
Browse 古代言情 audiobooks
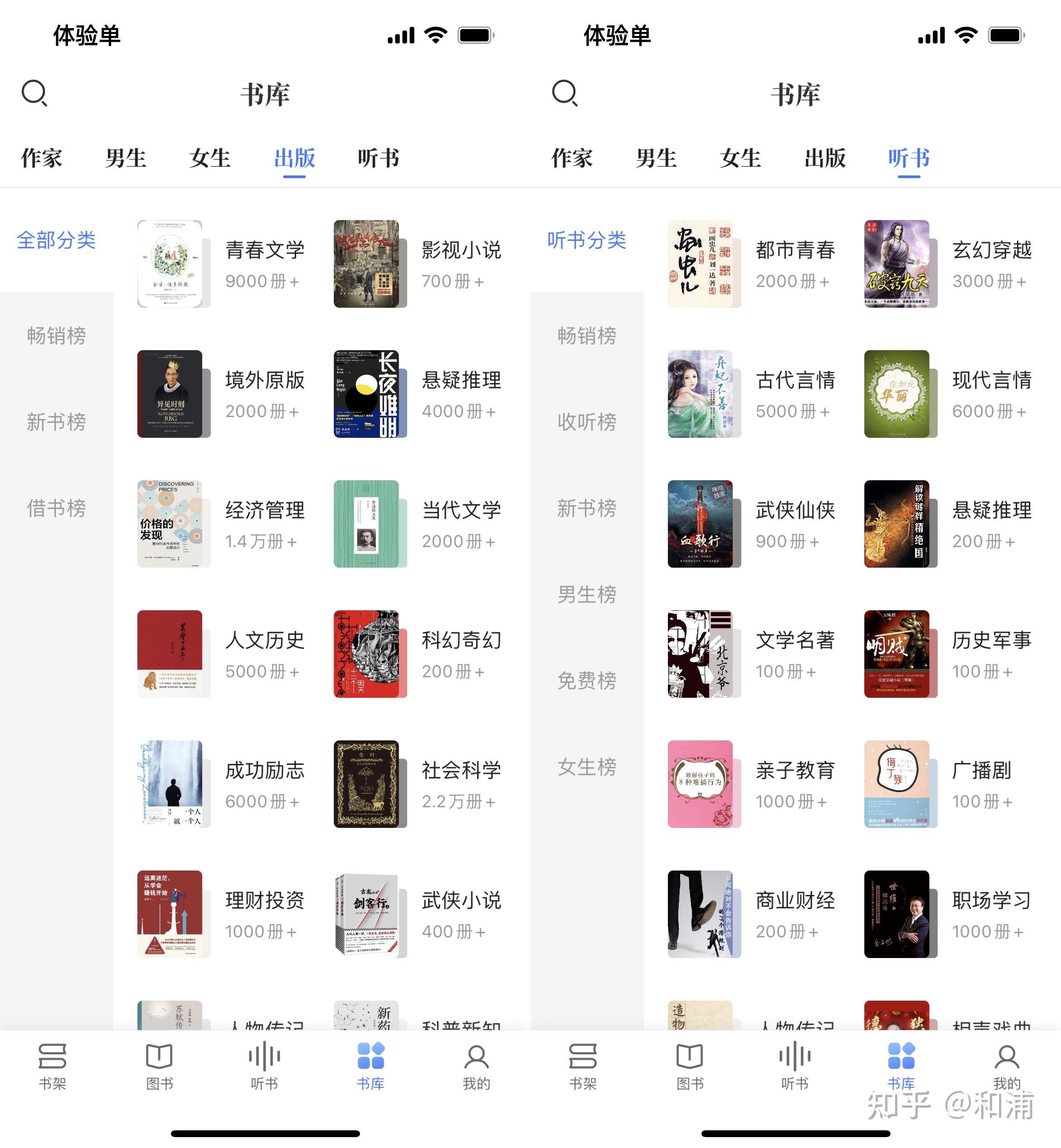click(794, 380)
